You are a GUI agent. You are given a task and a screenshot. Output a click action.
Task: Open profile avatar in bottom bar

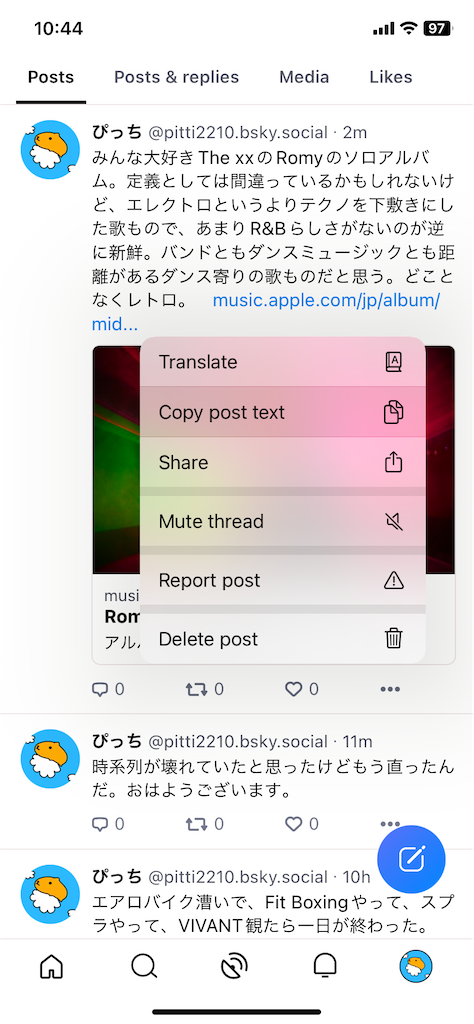point(416,967)
